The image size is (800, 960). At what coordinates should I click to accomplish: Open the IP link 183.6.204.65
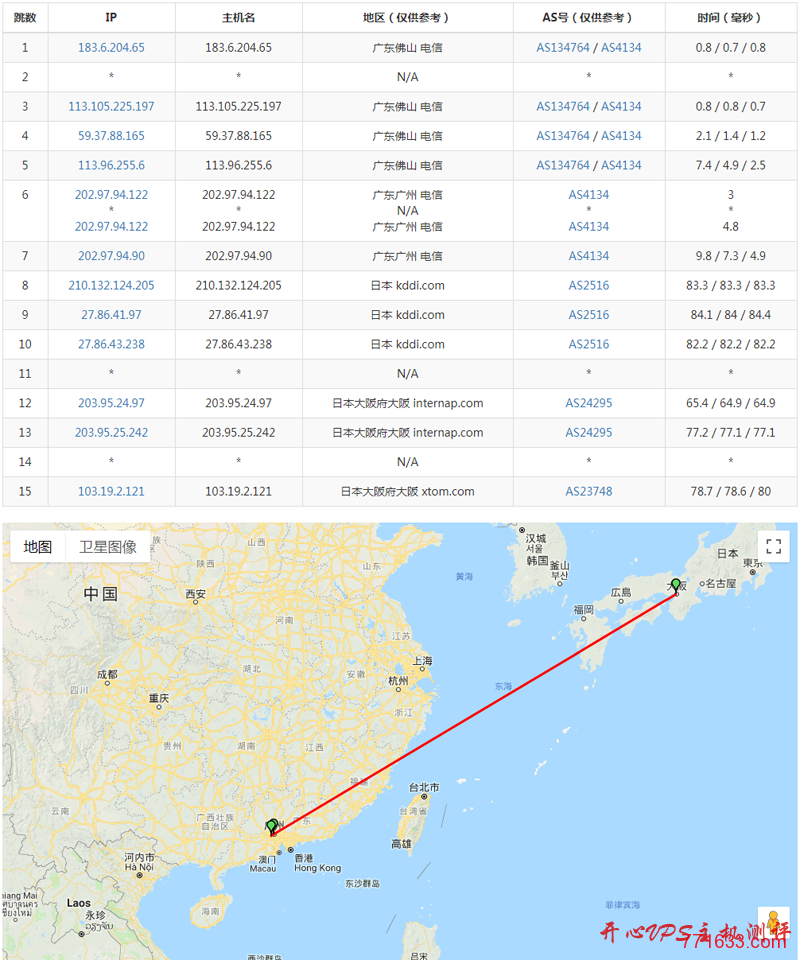point(110,47)
